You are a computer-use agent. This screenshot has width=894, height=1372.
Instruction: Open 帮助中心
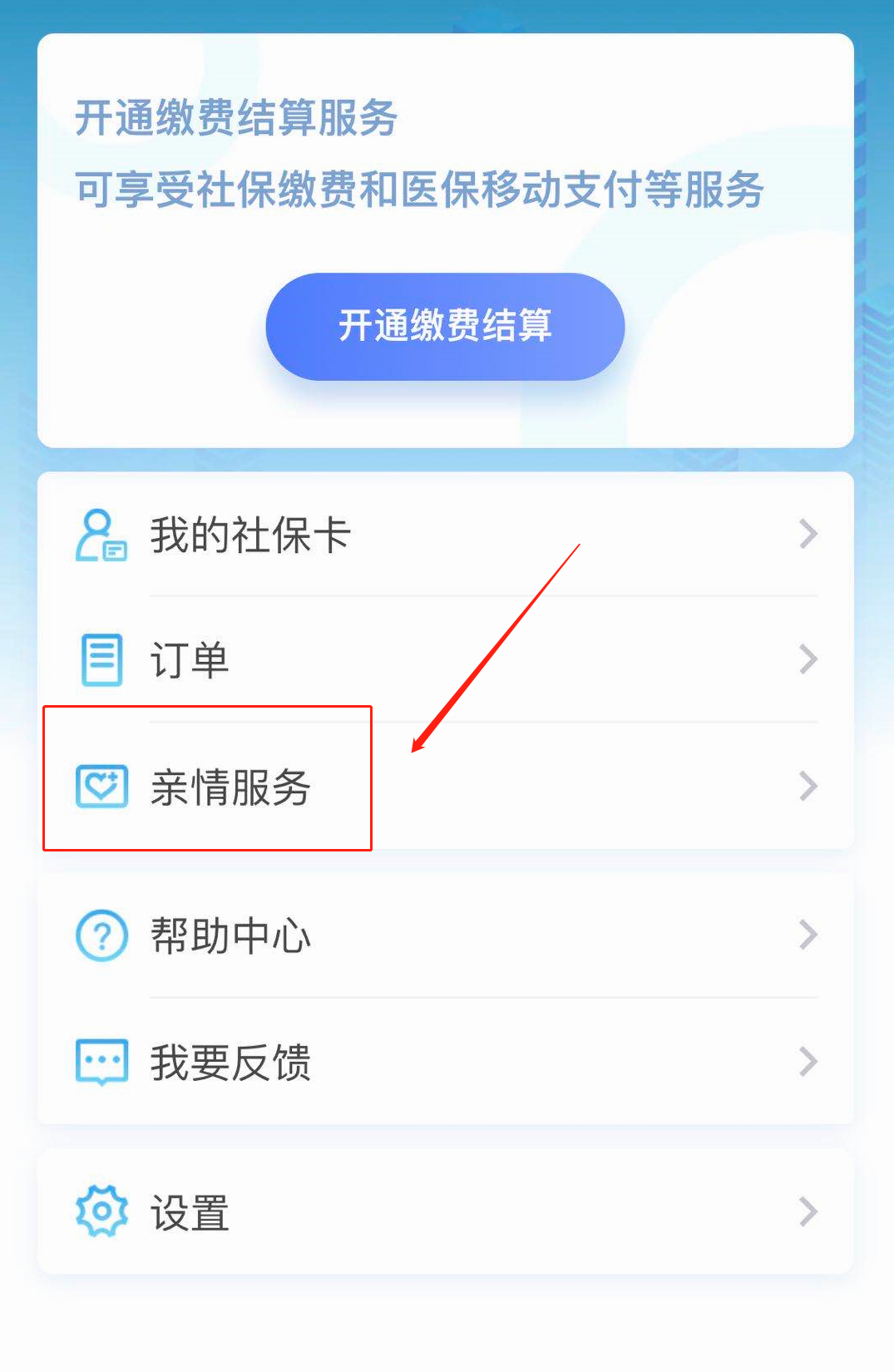pyautogui.click(x=446, y=935)
